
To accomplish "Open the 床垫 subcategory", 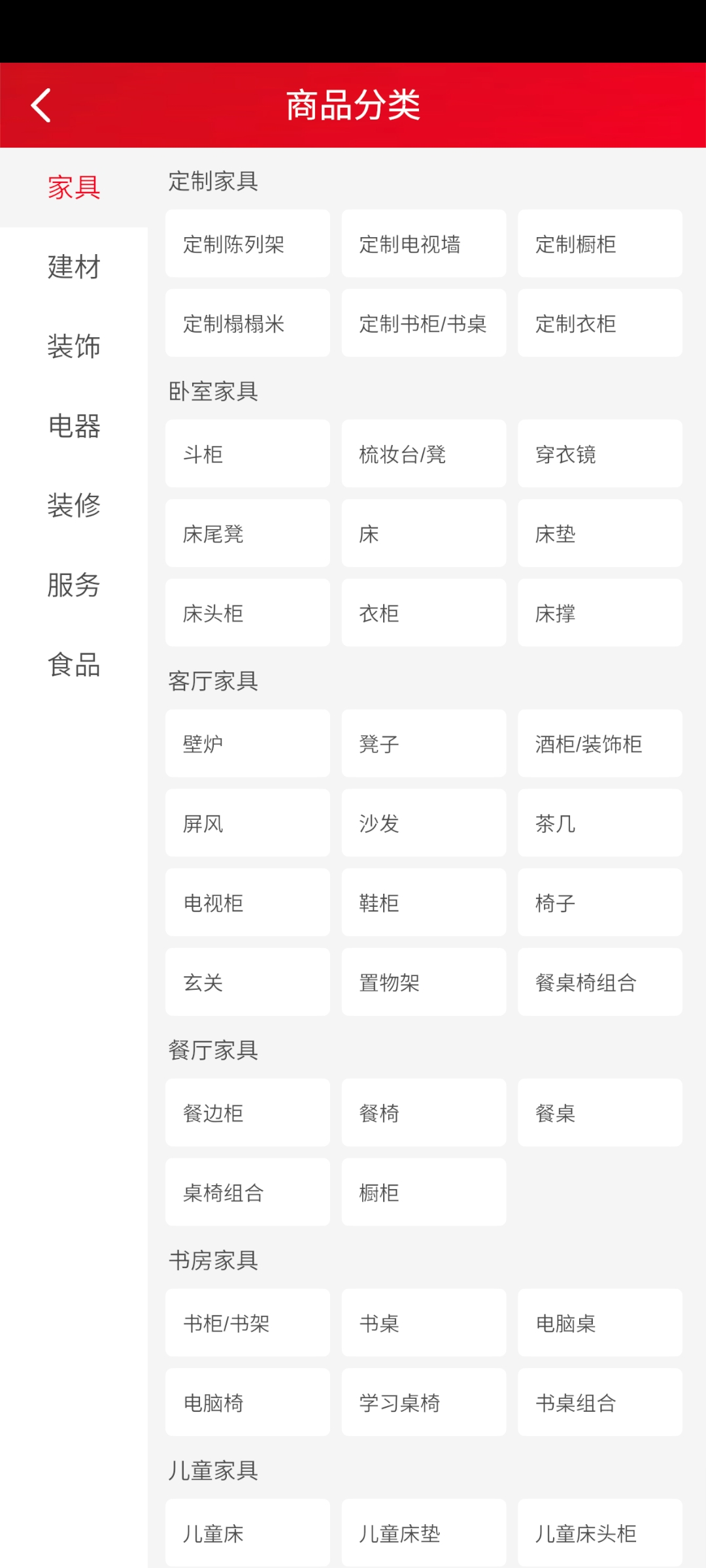I will [x=599, y=534].
